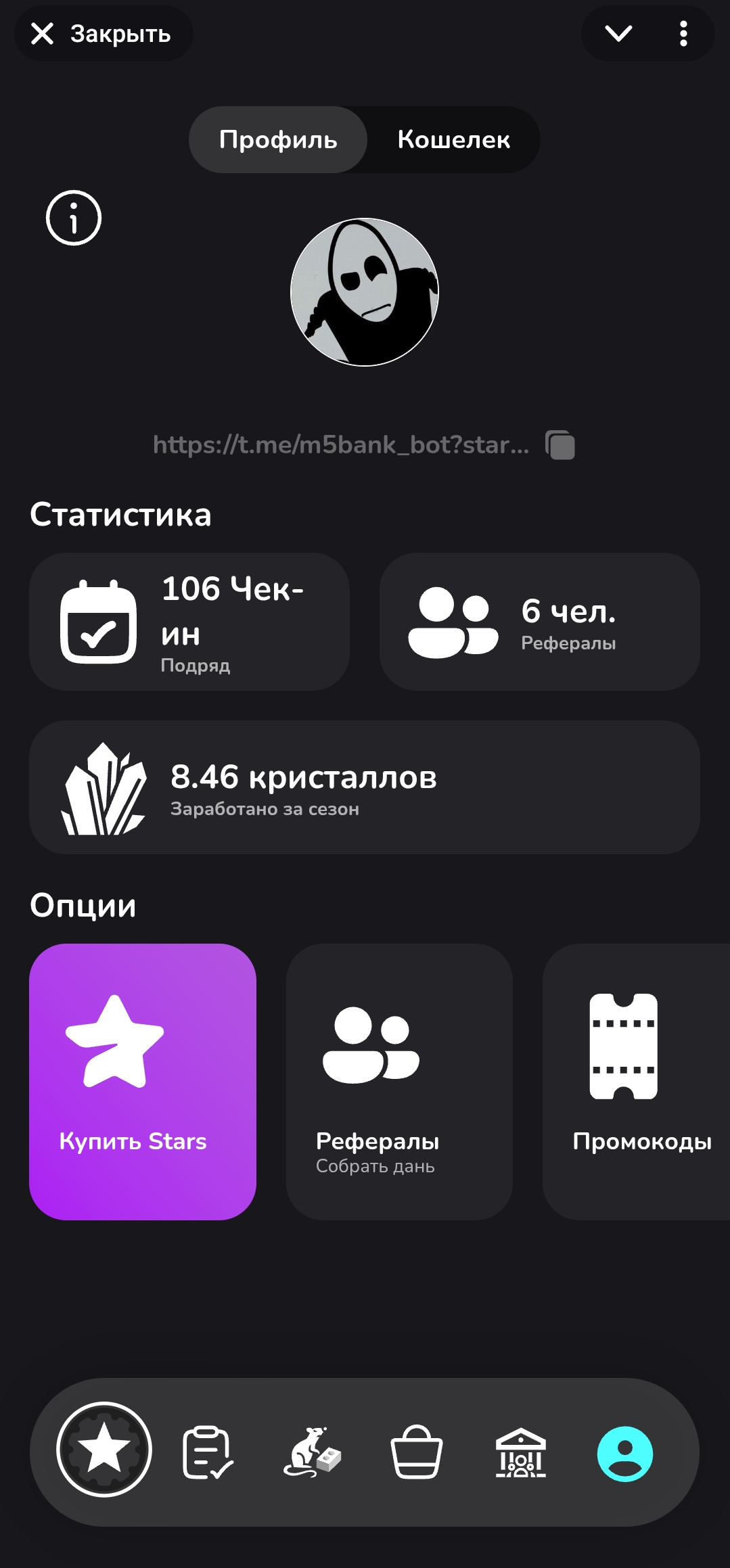Image resolution: width=730 pixels, height=1568 pixels.
Task: Tap the rat with brick icon in navigation
Action: coord(311,1461)
